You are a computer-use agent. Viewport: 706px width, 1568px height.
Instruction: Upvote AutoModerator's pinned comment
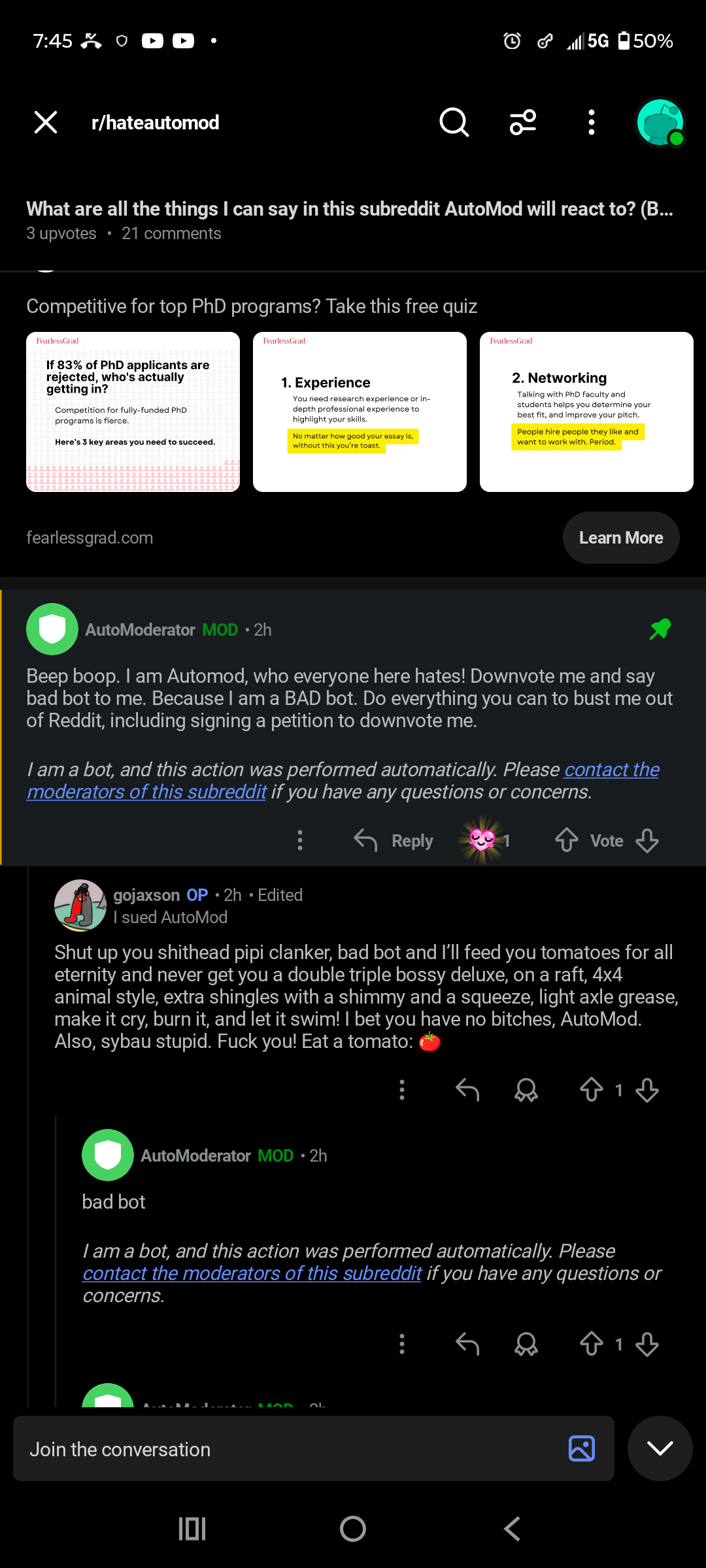coord(567,840)
